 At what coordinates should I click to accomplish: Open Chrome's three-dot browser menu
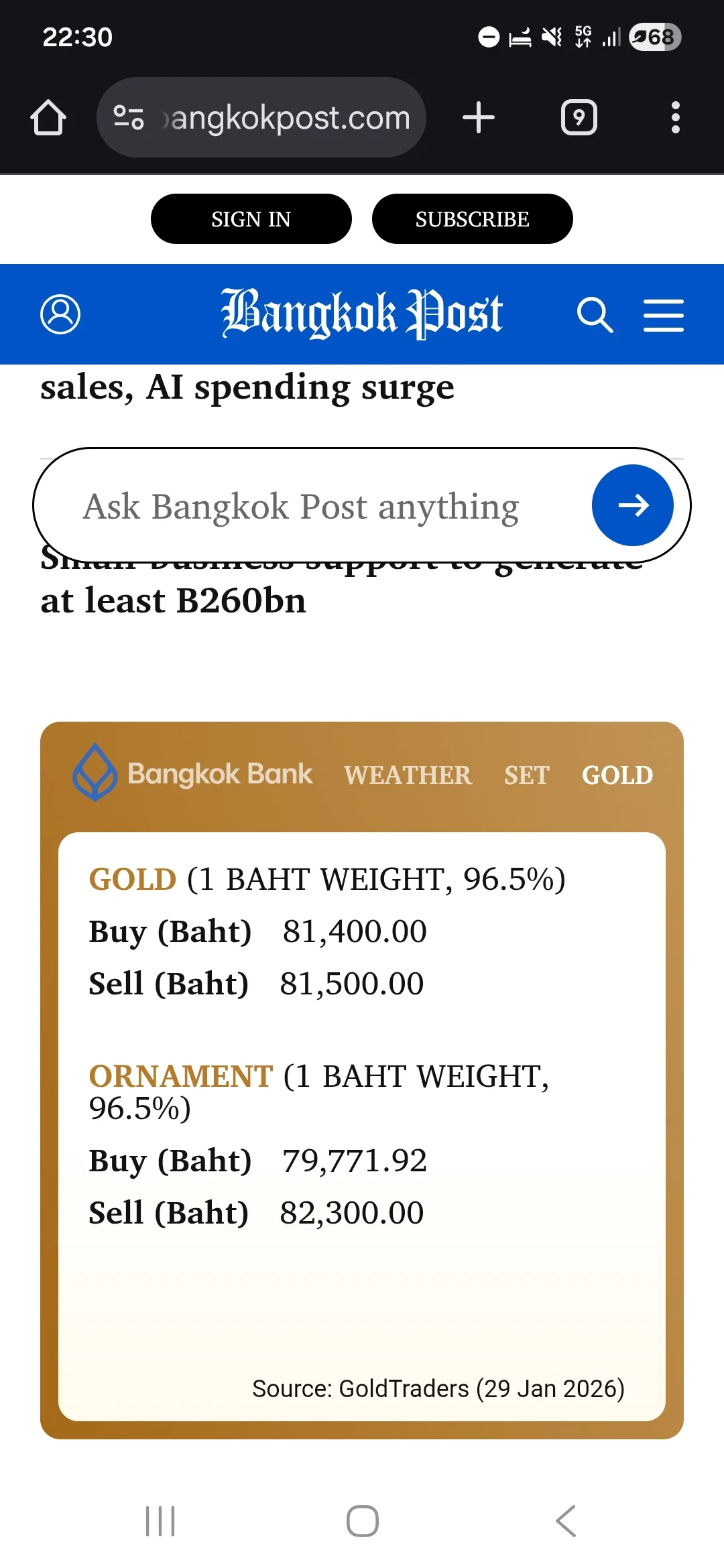pyautogui.click(x=675, y=117)
